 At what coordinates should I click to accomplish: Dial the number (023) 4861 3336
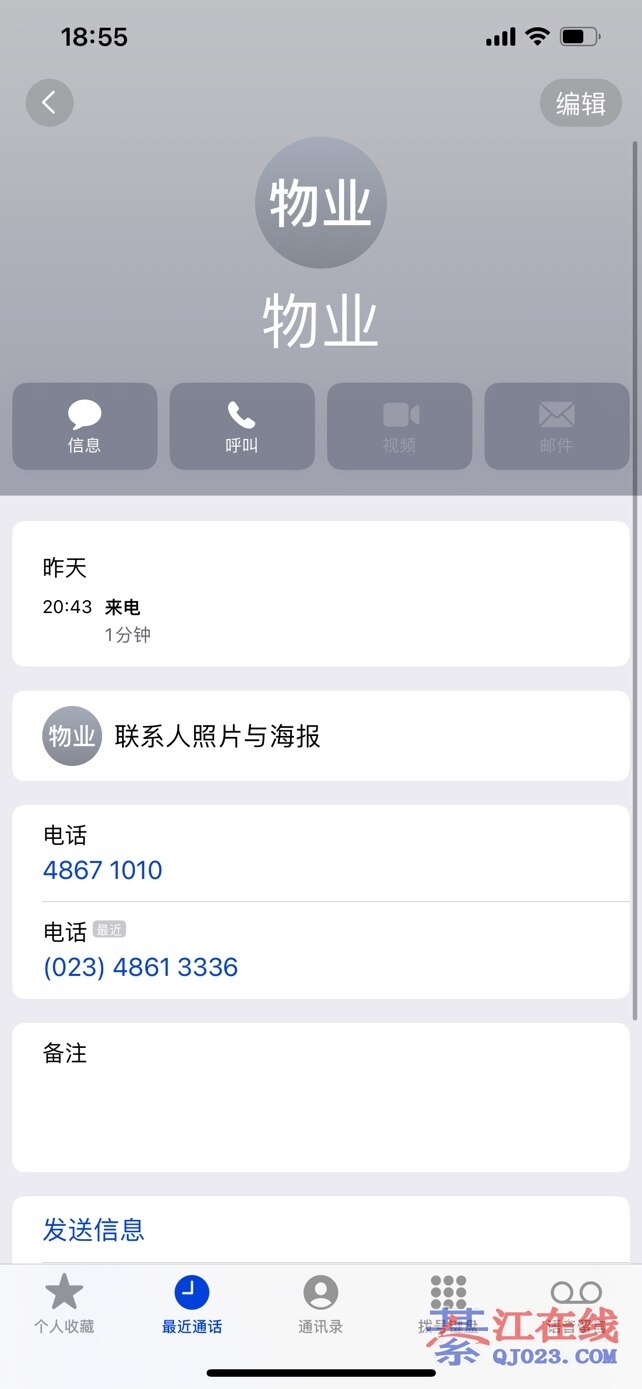141,967
